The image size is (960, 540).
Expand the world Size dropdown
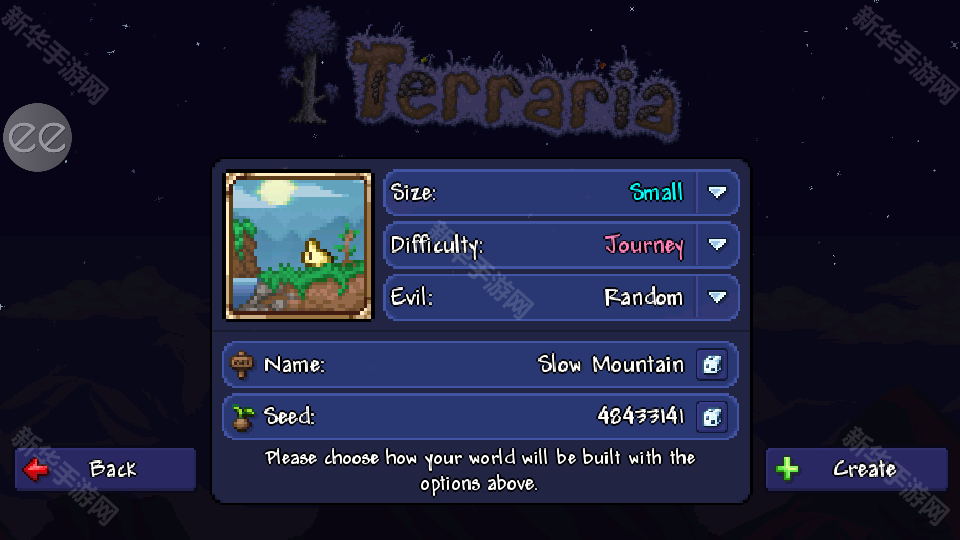717,192
